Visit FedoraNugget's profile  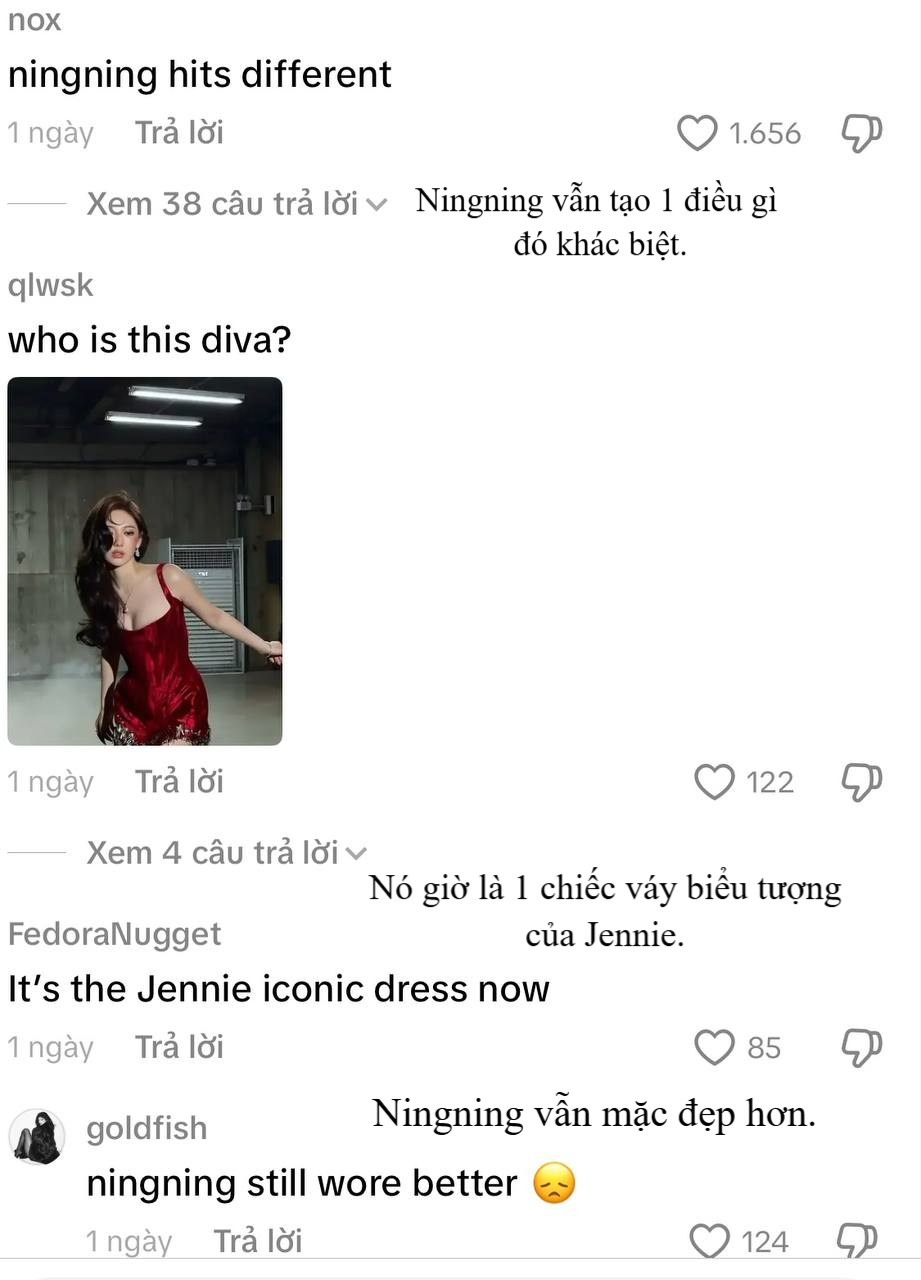tap(113, 934)
